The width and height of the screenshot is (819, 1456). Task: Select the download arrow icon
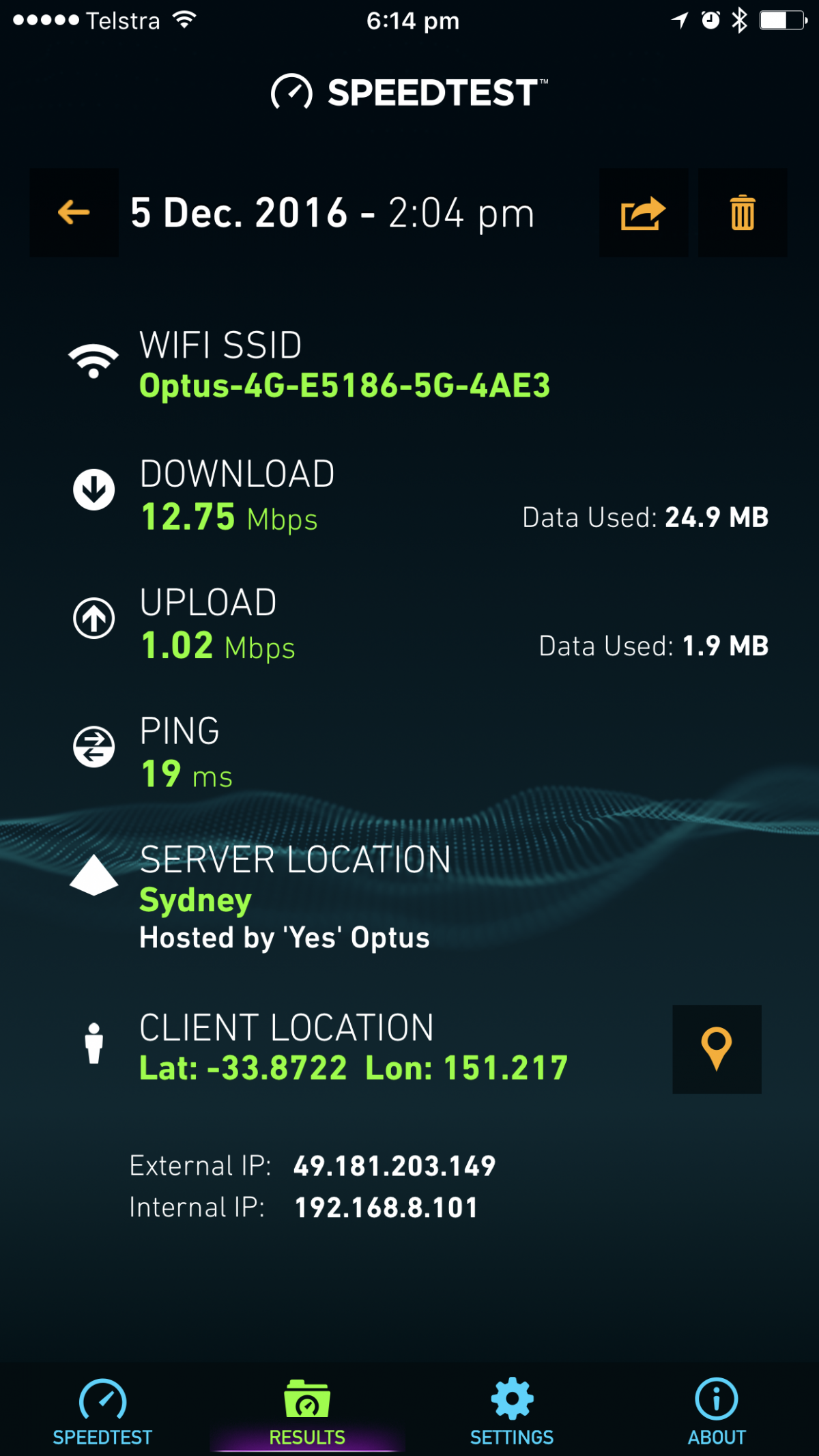coord(93,489)
